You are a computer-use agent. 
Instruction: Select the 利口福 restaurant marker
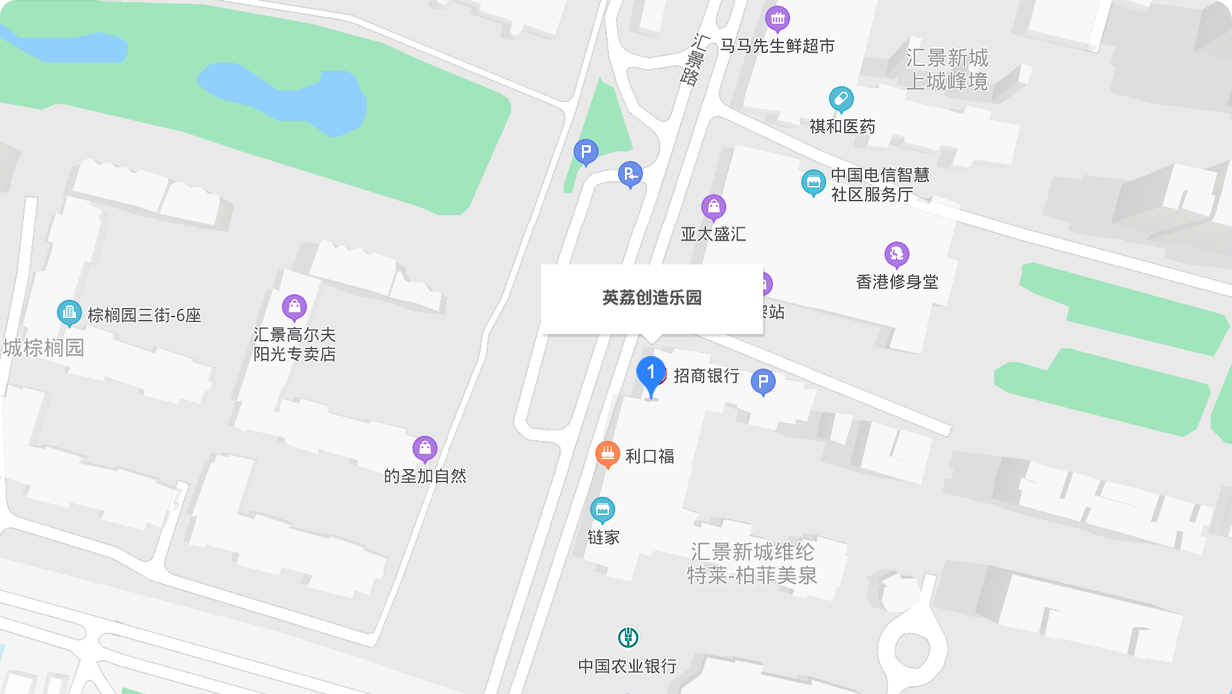pos(607,454)
